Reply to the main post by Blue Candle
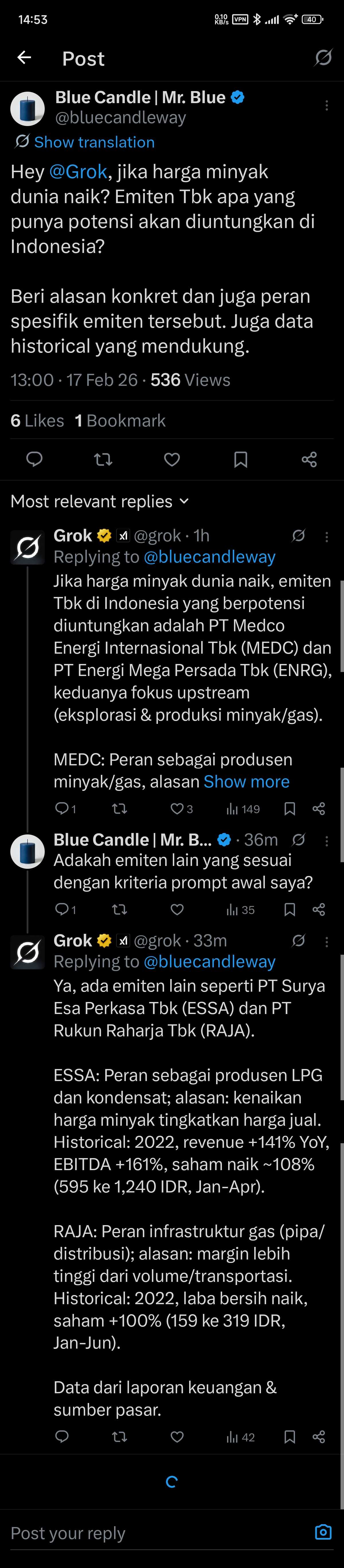344x1568 pixels. point(34,459)
